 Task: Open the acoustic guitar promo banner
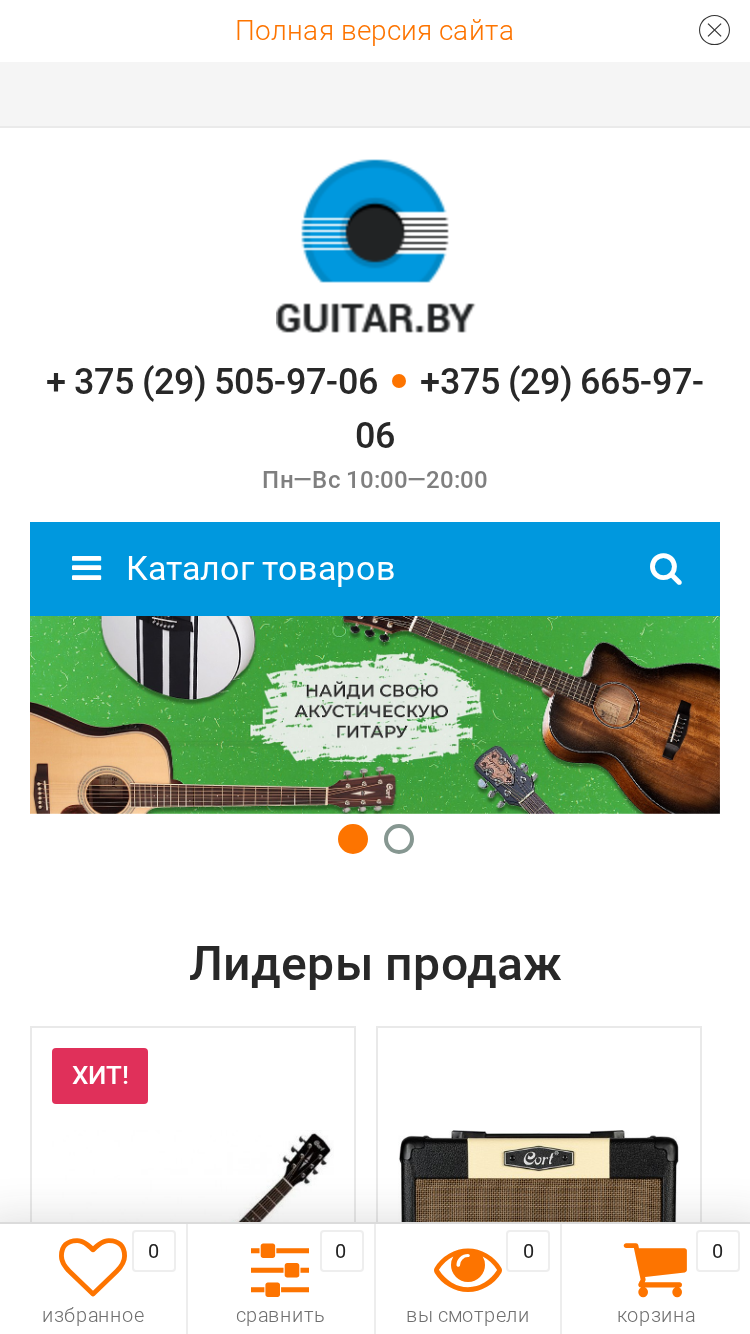click(x=375, y=715)
